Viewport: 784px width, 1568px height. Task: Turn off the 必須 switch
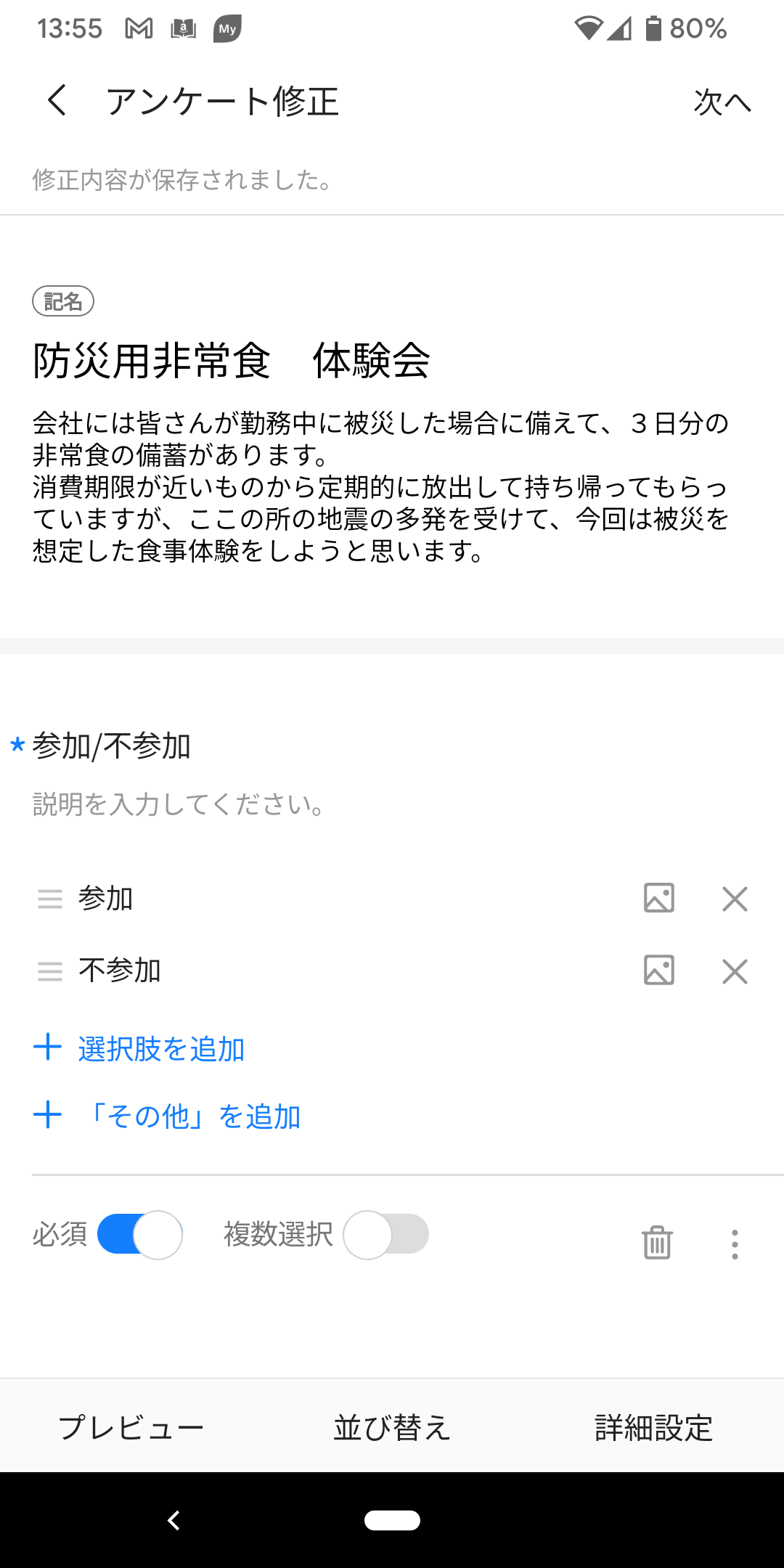(x=139, y=1234)
